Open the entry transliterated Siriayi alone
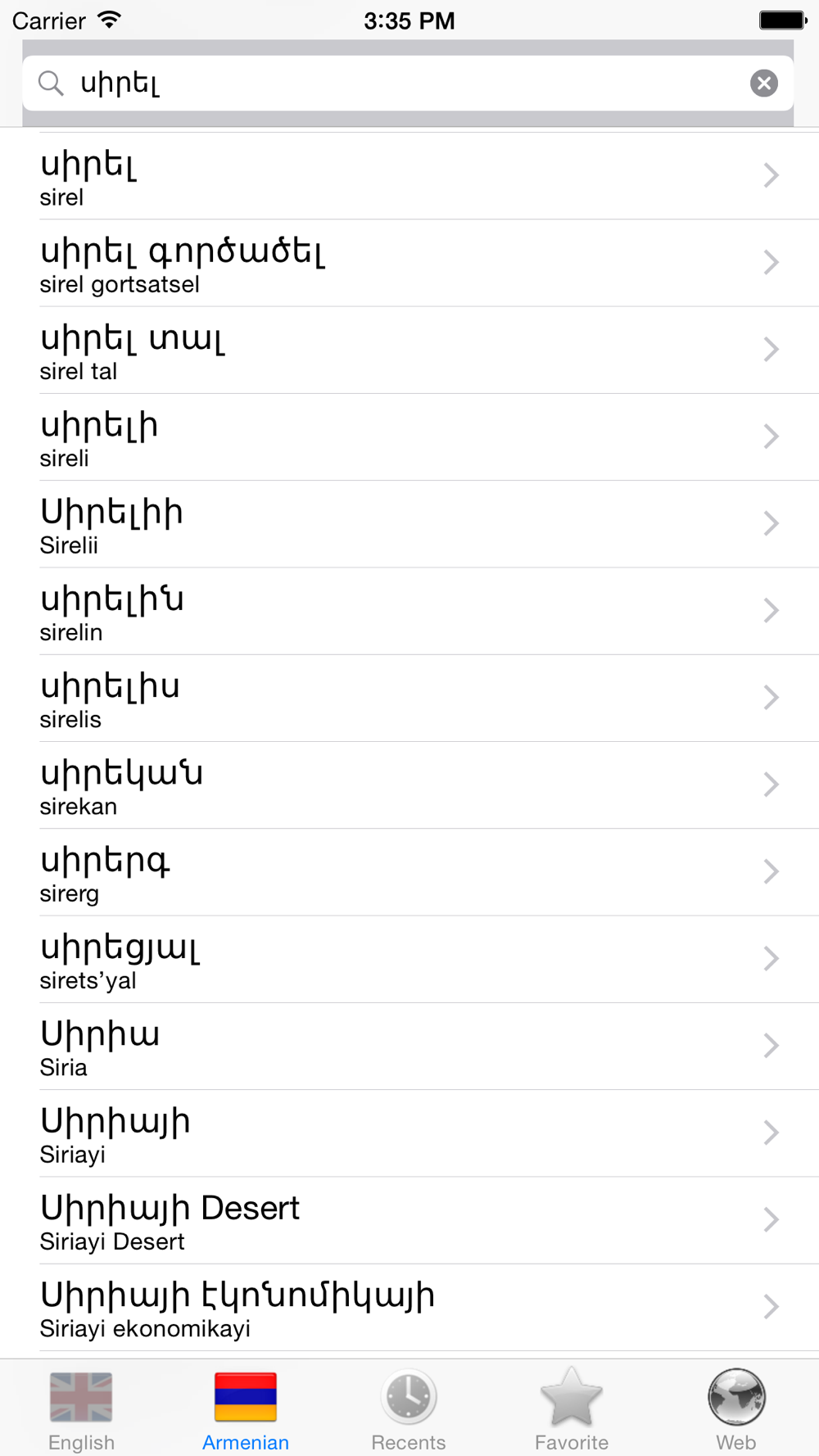Image resolution: width=819 pixels, height=1456 pixels. coord(409,1134)
